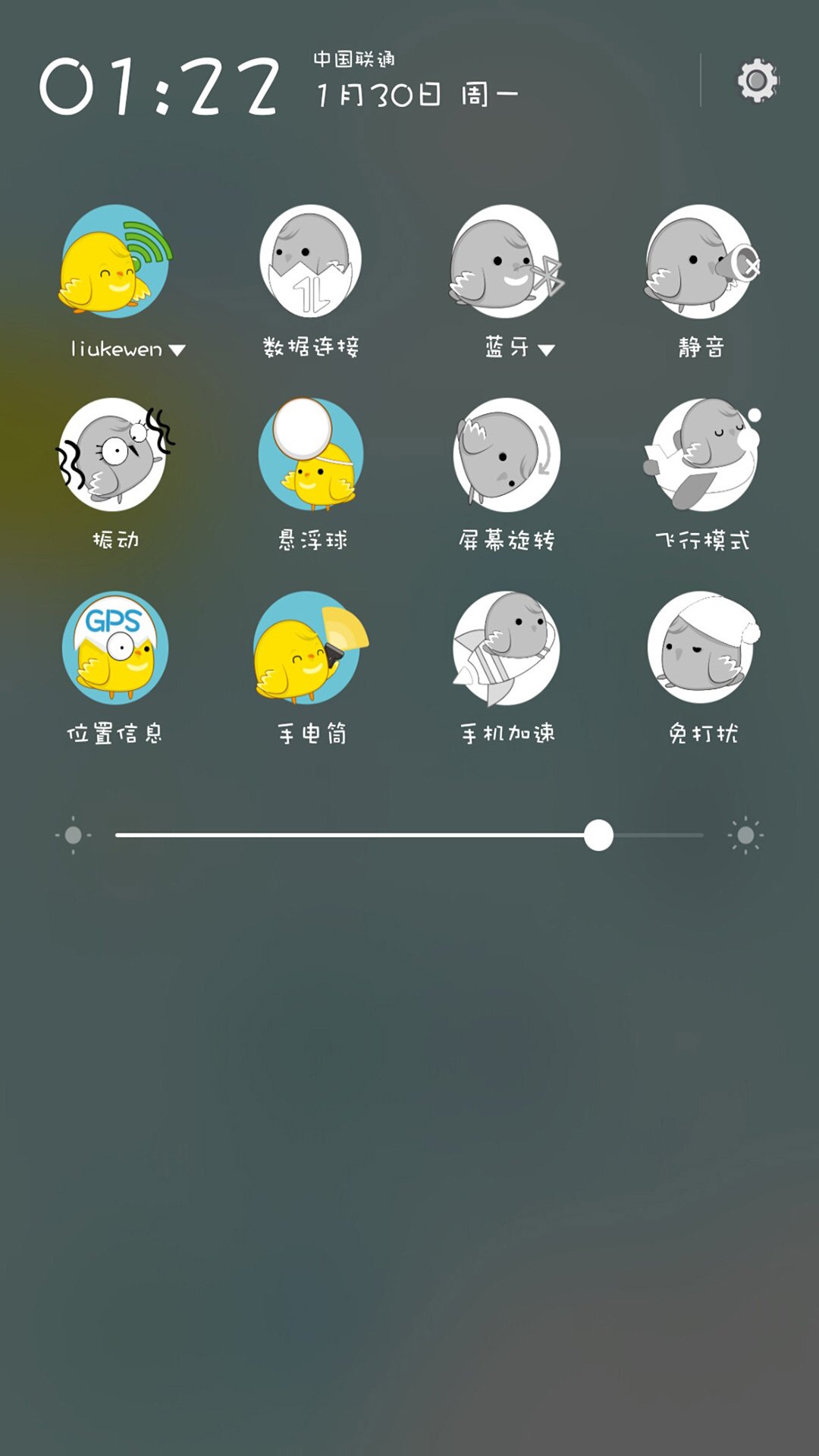The height and width of the screenshot is (1456, 819).
Task: Turn off the 悬浮球 floating ball
Action: point(311,454)
